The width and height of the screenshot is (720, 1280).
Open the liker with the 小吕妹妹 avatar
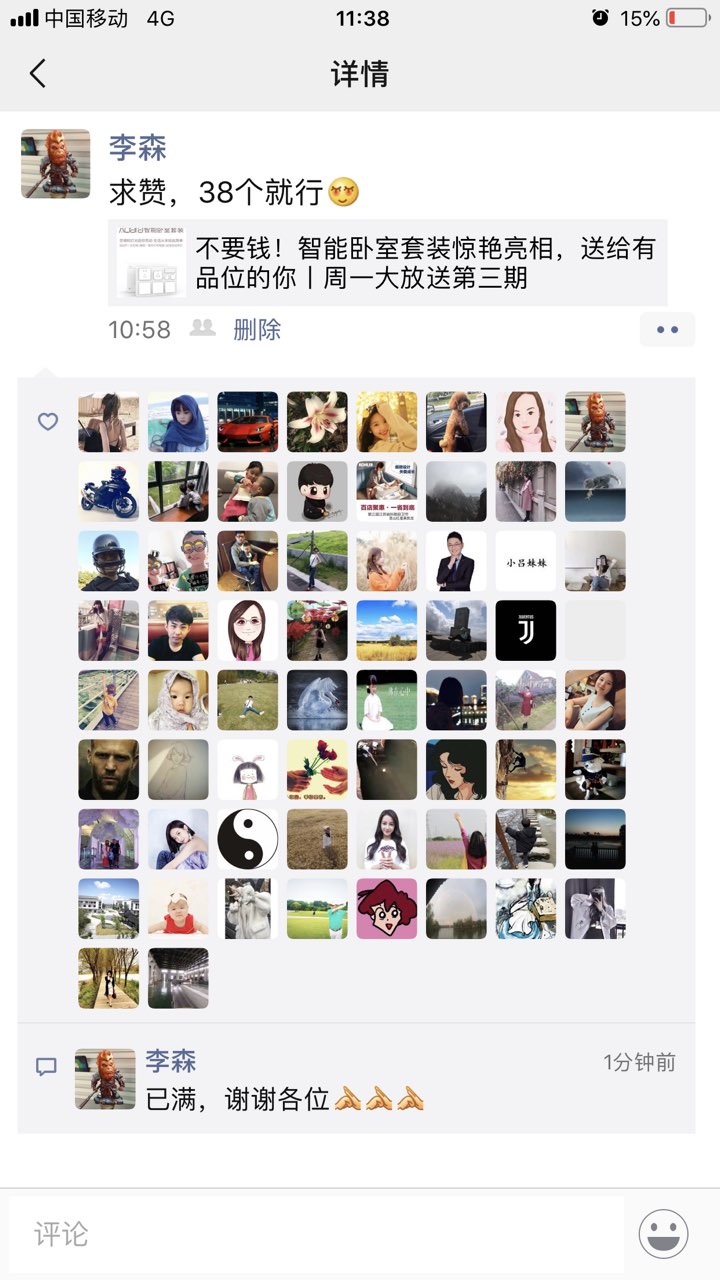526,561
